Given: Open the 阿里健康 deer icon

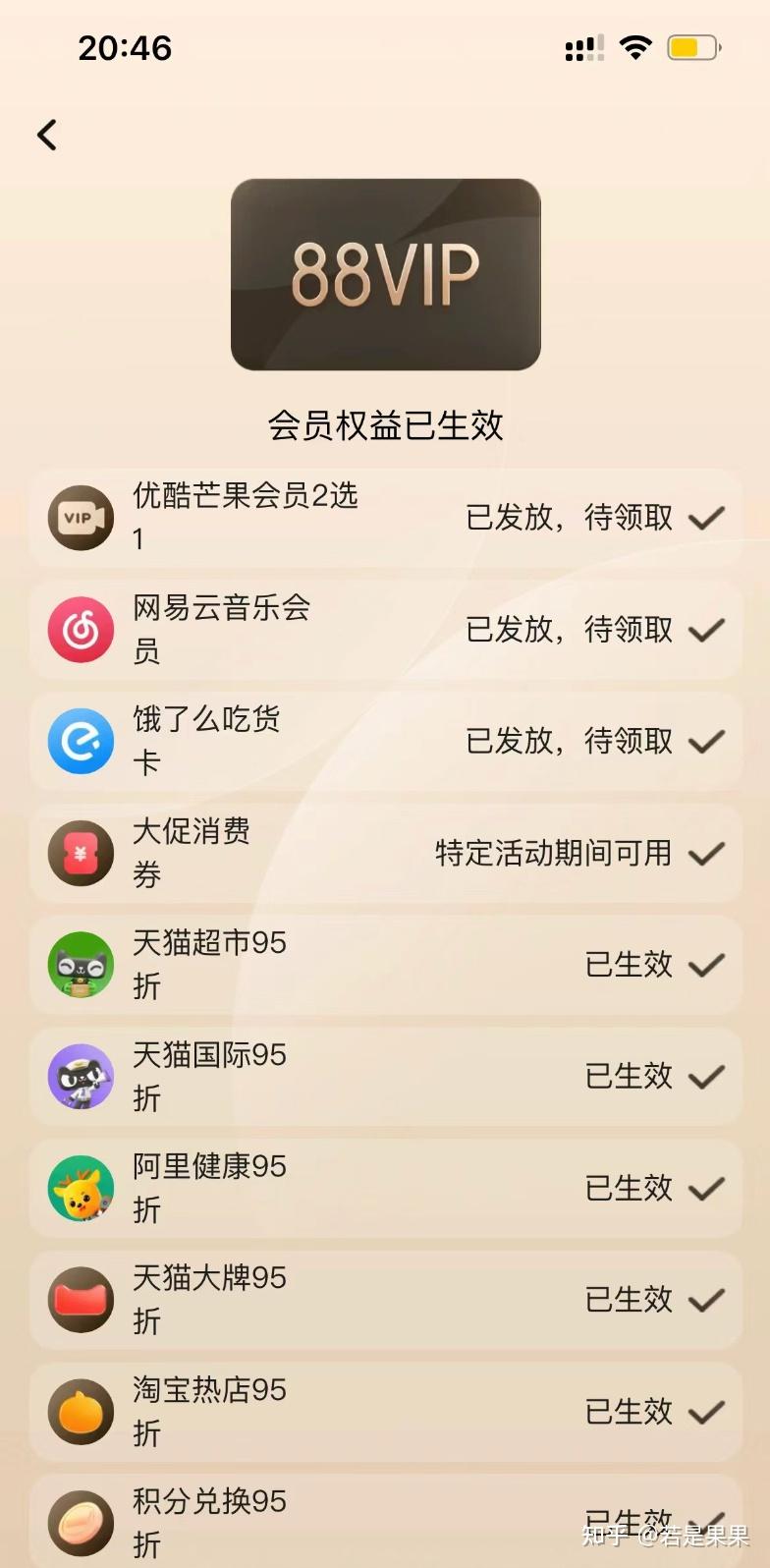Looking at the screenshot, I should 81,1189.
